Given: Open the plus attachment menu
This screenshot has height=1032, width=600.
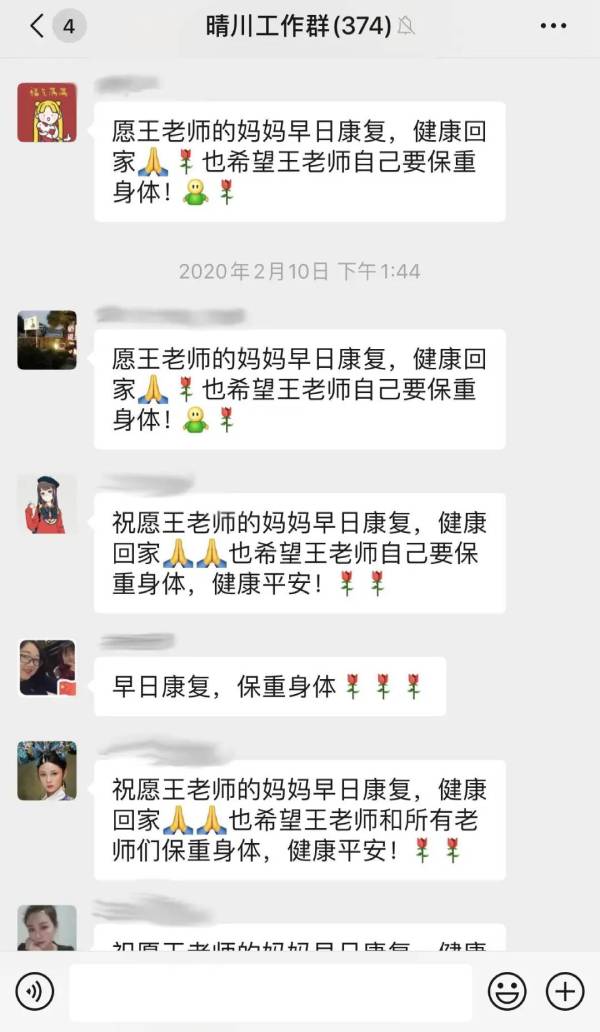Looking at the screenshot, I should pos(565,991).
